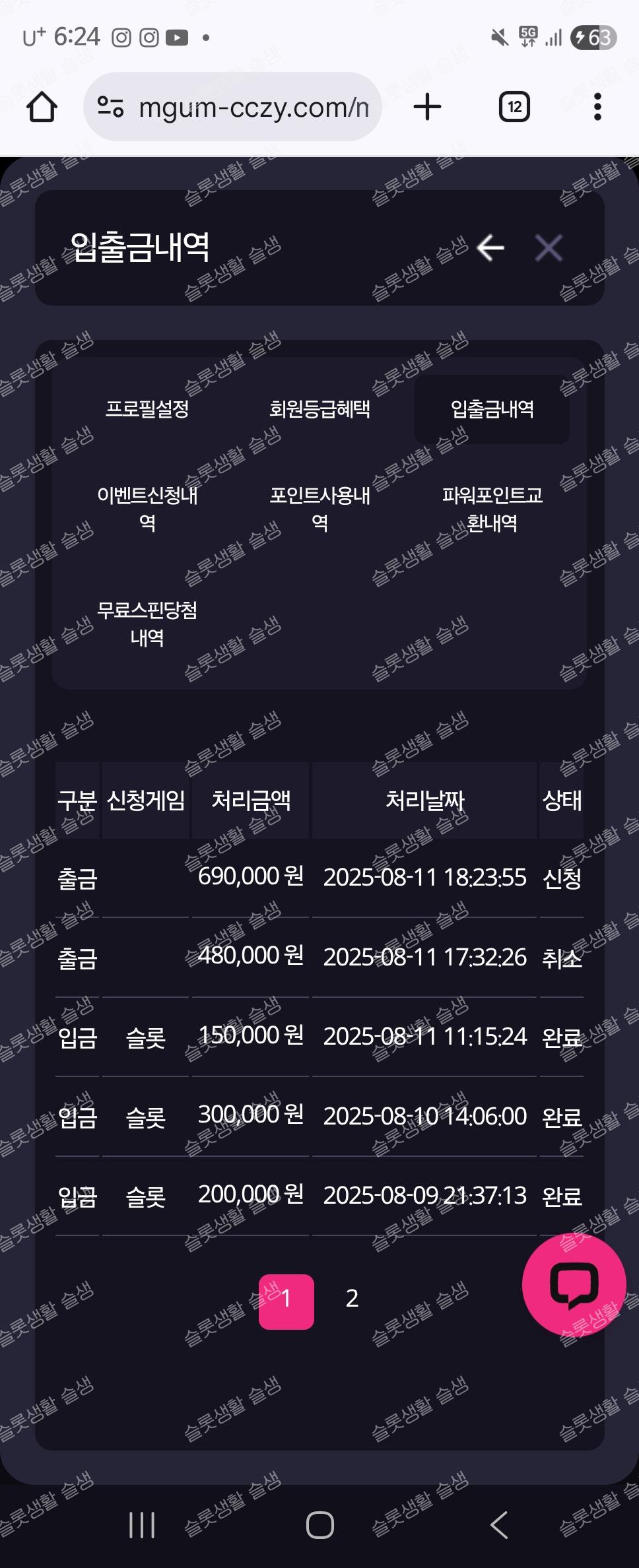The height and width of the screenshot is (1568, 639).
Task: Open the 프로필설정 tab
Action: (147, 409)
